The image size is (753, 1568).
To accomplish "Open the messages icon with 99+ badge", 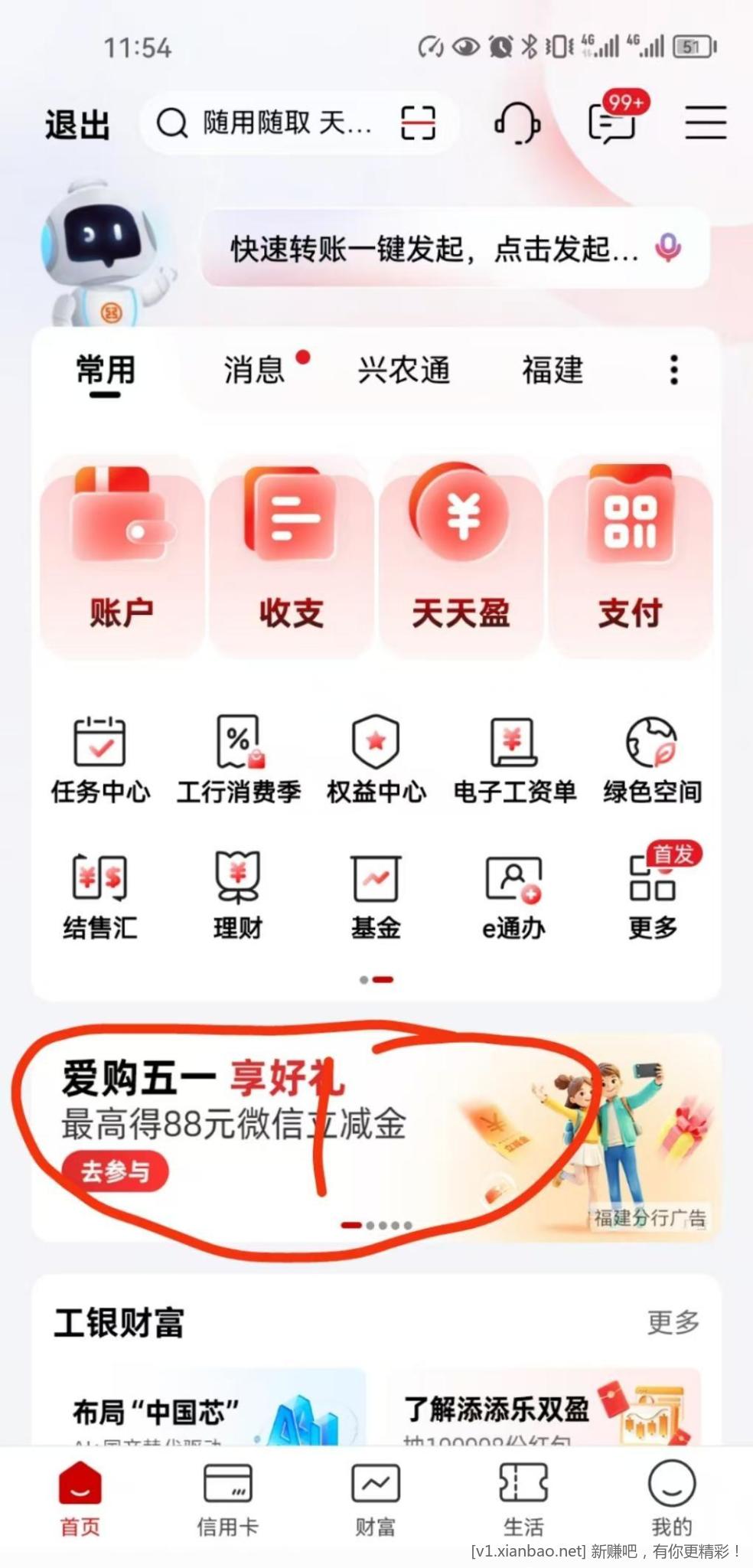I will [x=612, y=122].
